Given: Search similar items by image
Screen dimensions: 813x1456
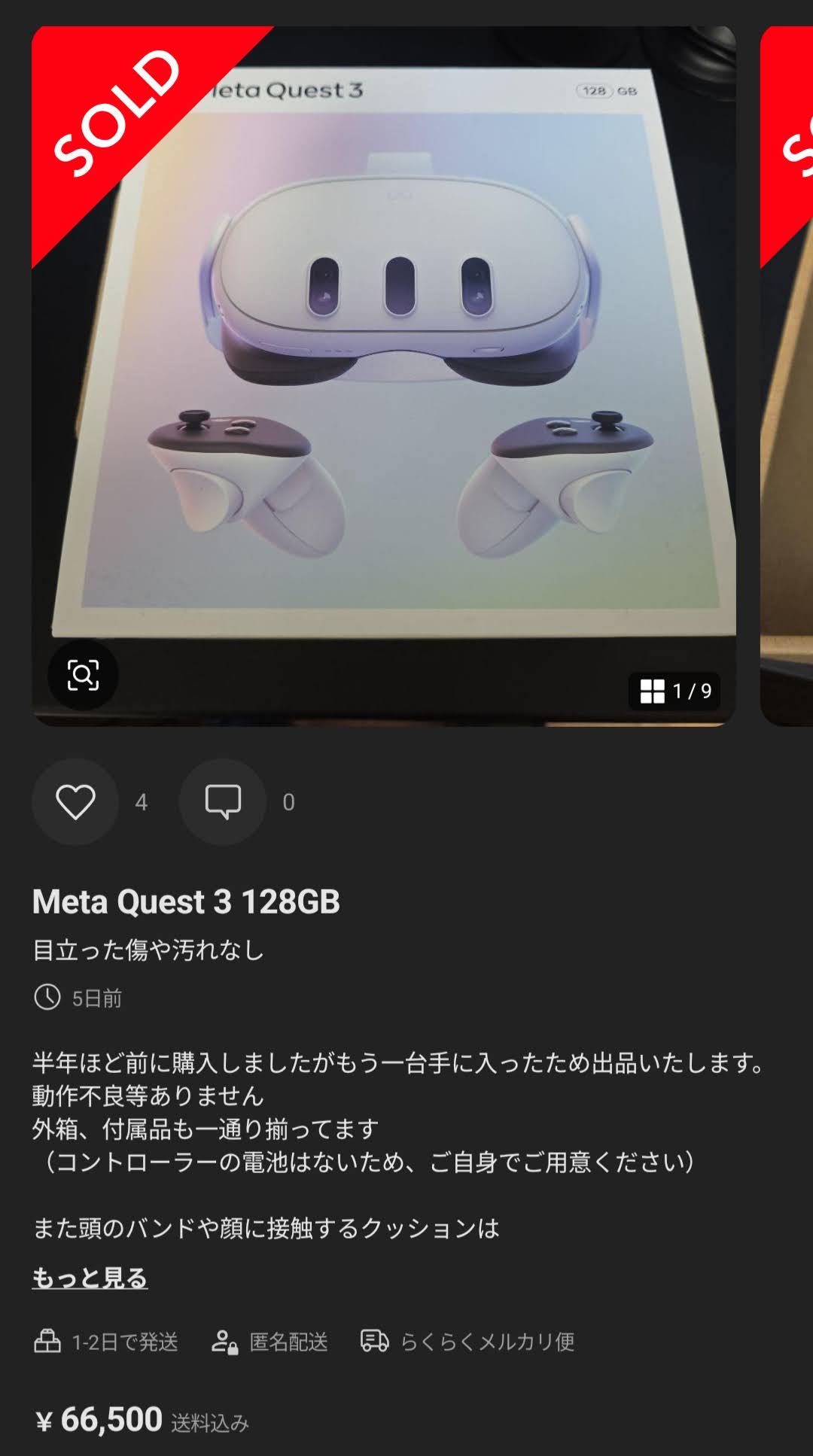Looking at the screenshot, I should 83,675.
